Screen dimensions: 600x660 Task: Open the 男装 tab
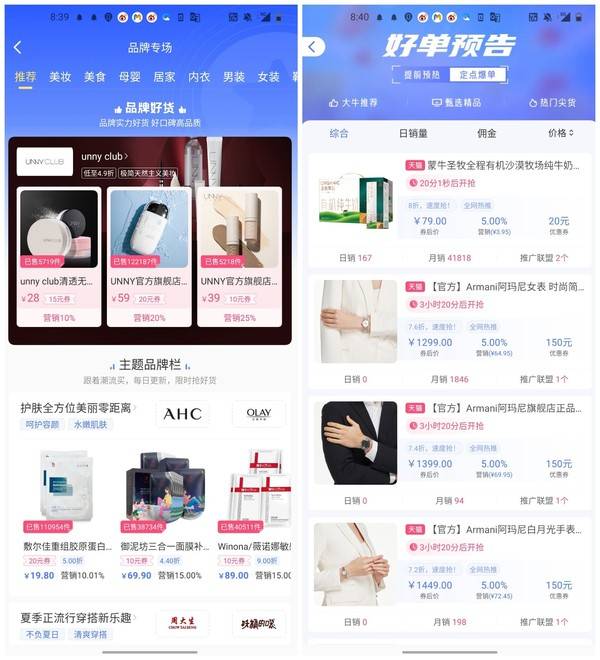pyautogui.click(x=233, y=77)
